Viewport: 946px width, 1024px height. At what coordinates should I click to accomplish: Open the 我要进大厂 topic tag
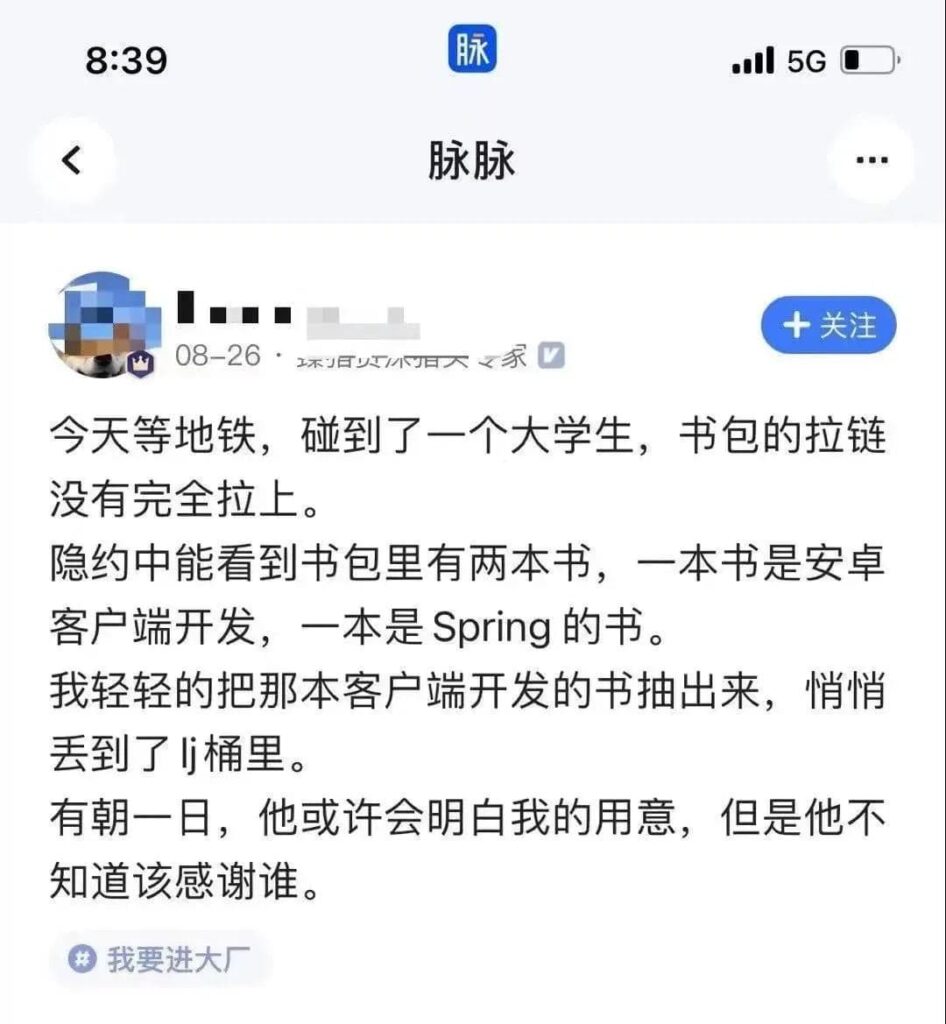(x=161, y=960)
